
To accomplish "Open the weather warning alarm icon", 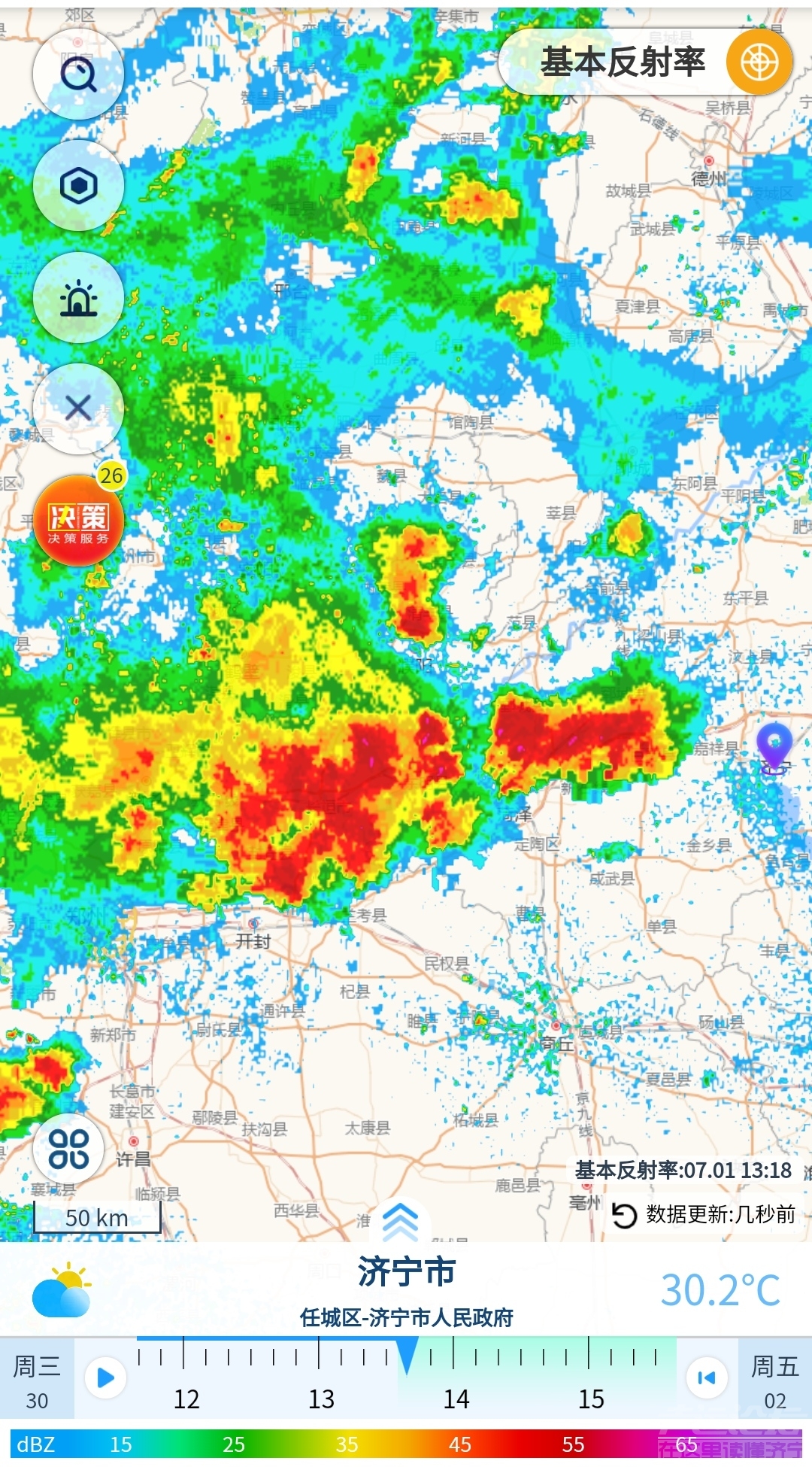I will (78, 298).
